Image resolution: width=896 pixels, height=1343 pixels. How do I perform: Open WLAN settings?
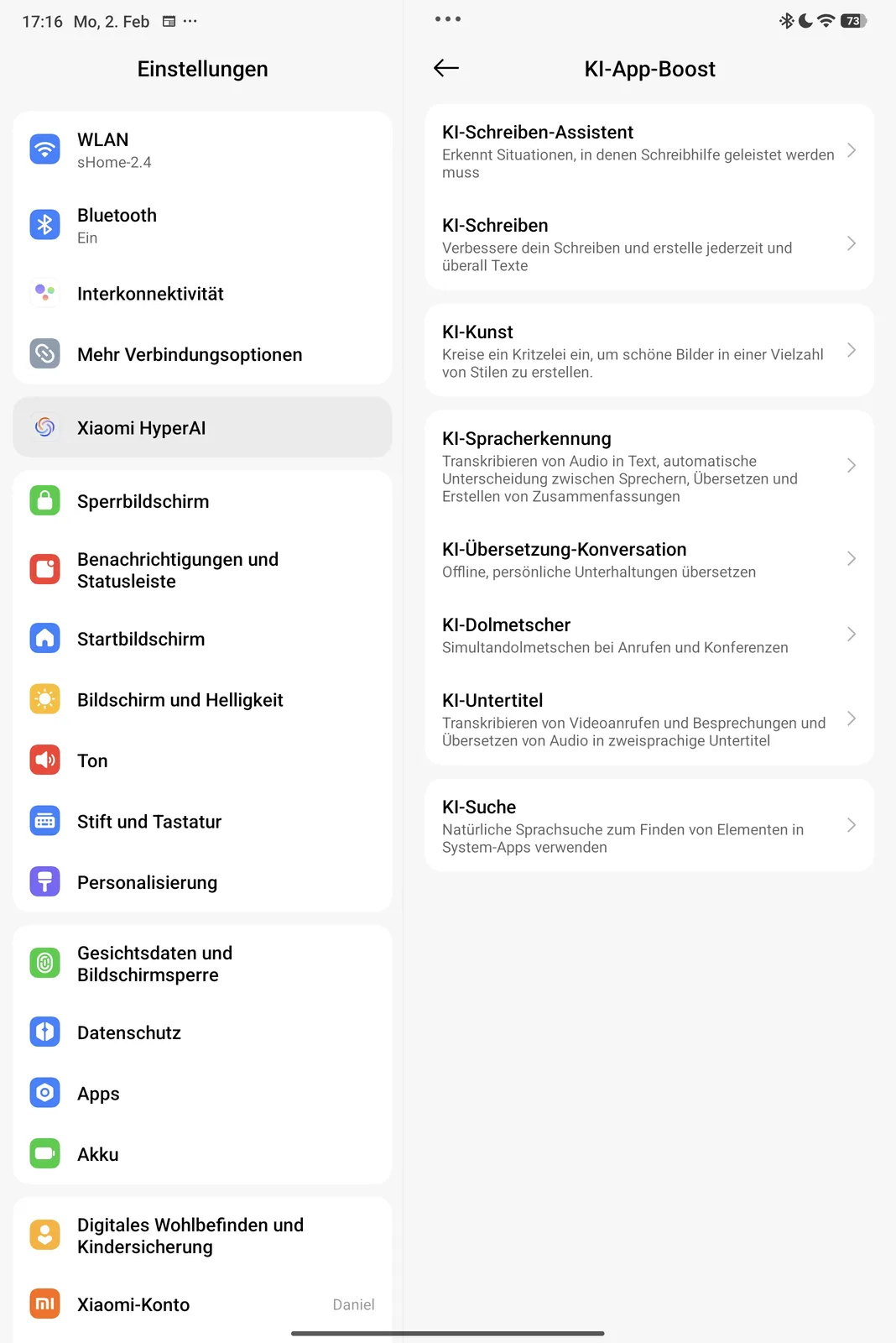click(x=201, y=150)
